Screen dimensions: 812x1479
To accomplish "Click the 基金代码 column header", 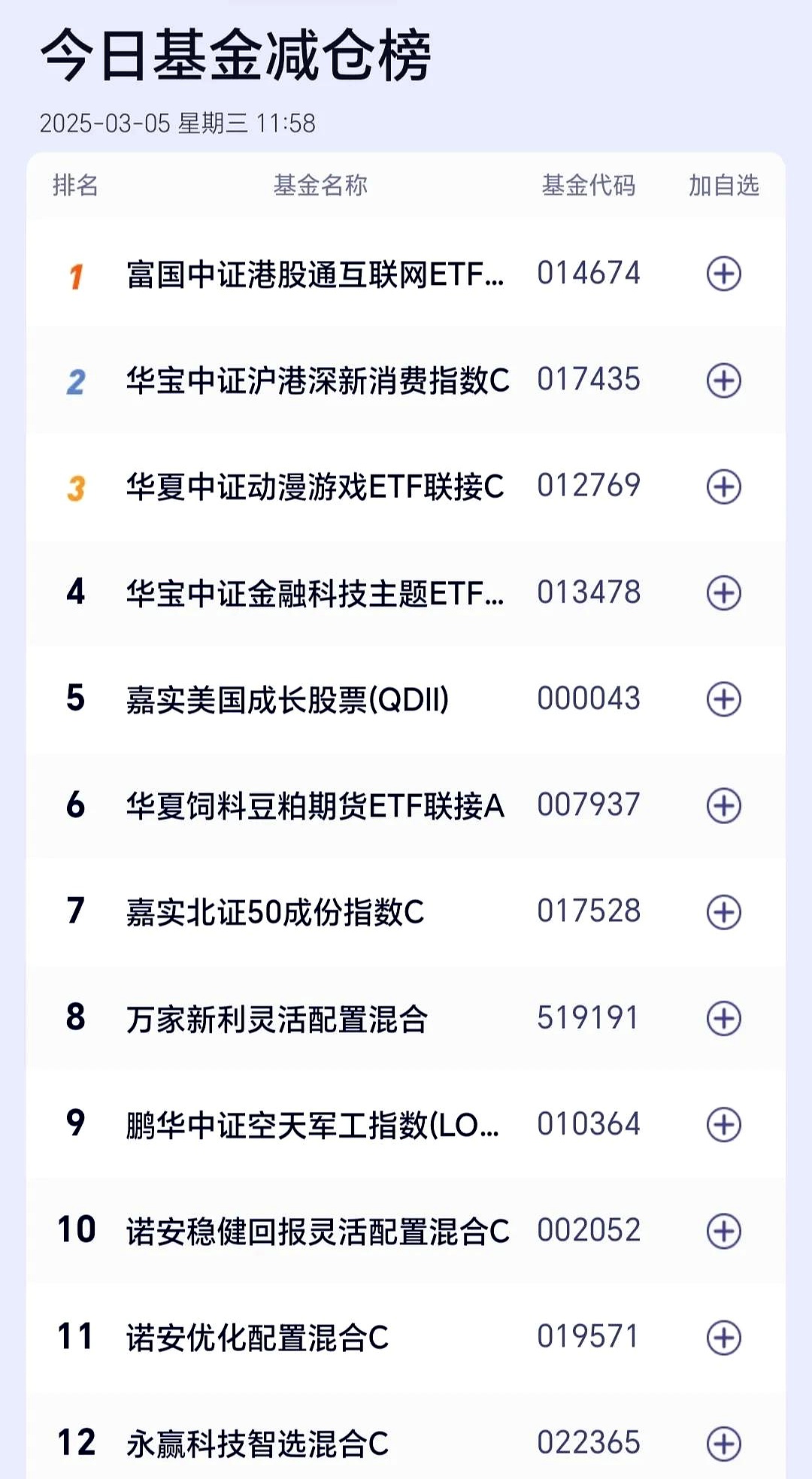I will coord(590,187).
